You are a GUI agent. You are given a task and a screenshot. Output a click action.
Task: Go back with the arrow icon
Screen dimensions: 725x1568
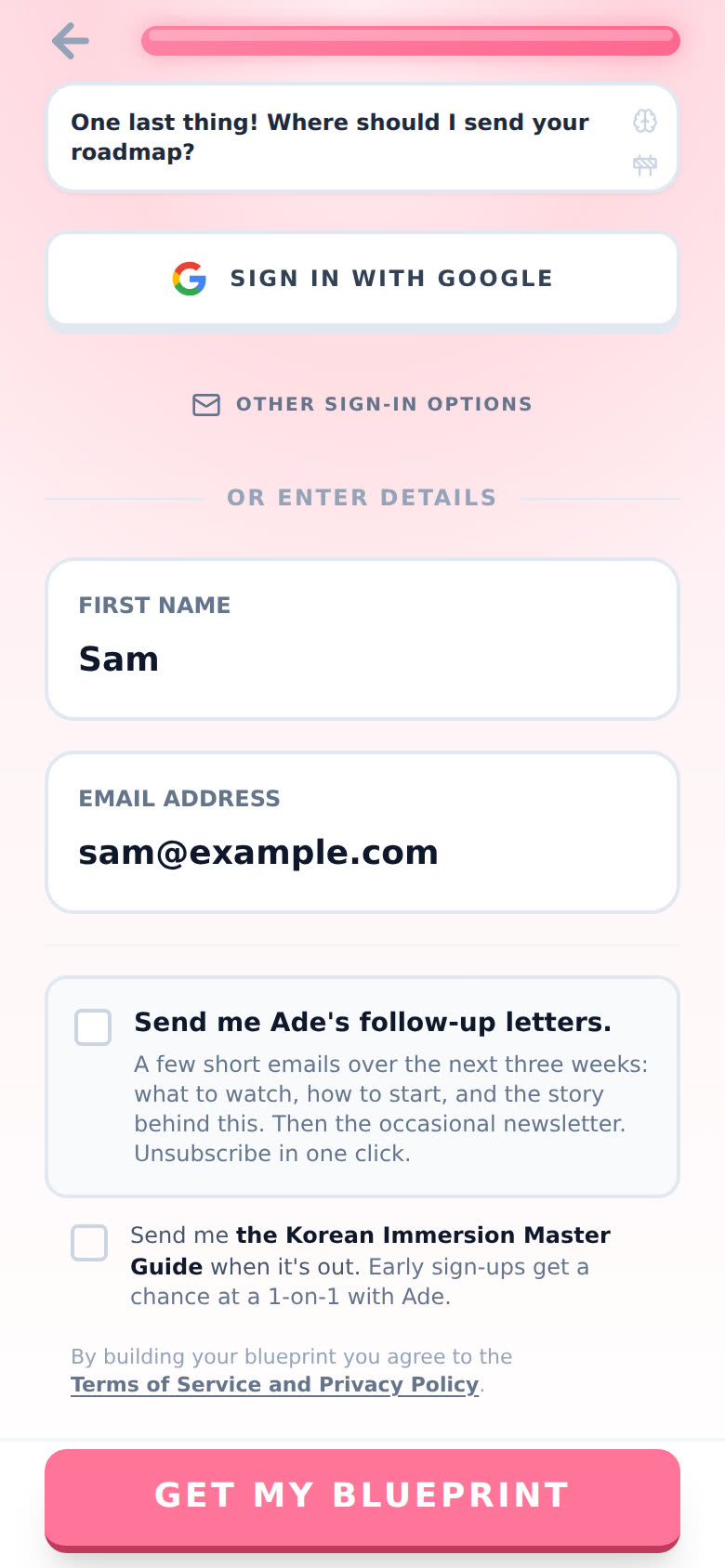[71, 42]
